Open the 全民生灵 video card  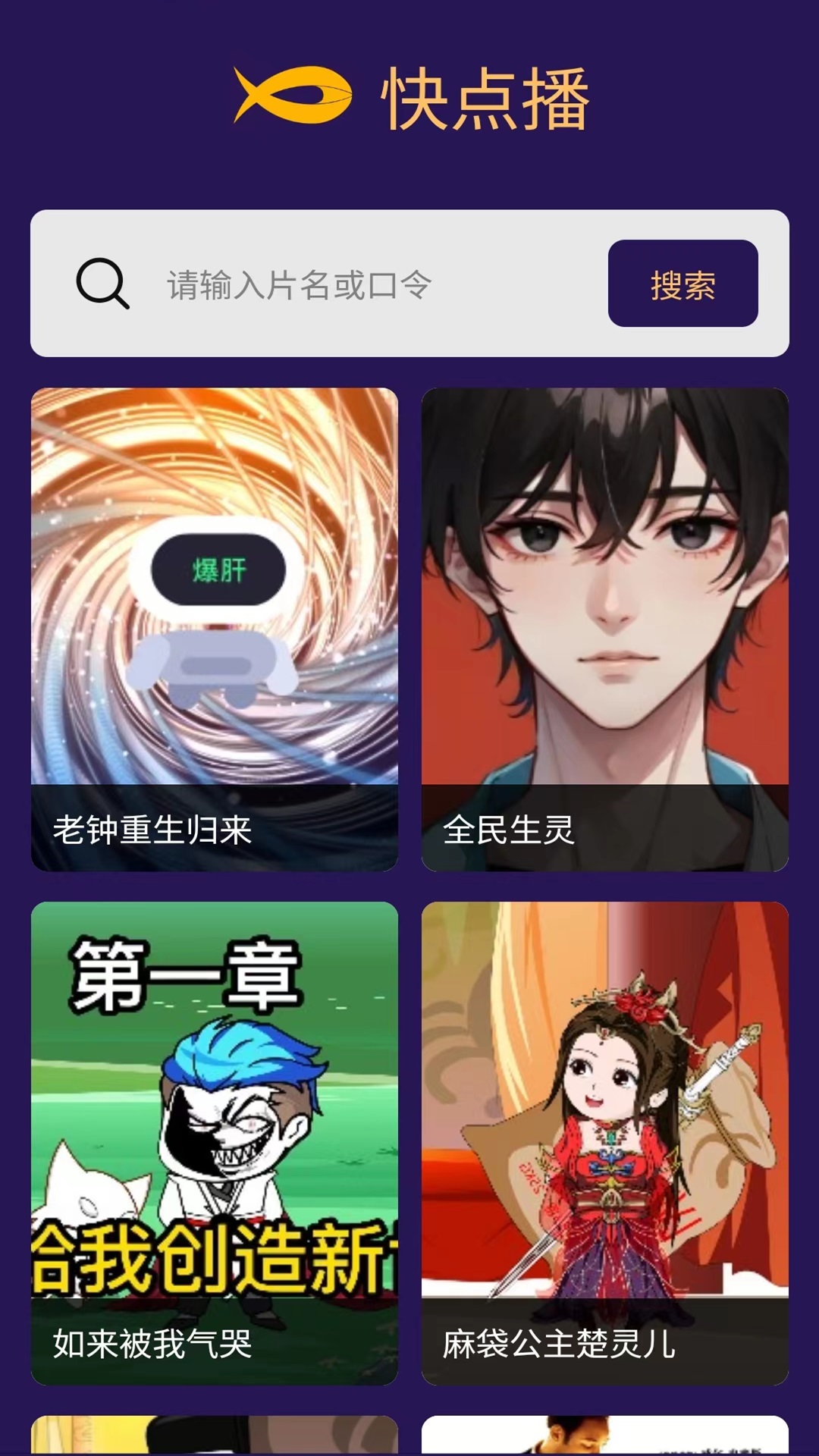(604, 629)
